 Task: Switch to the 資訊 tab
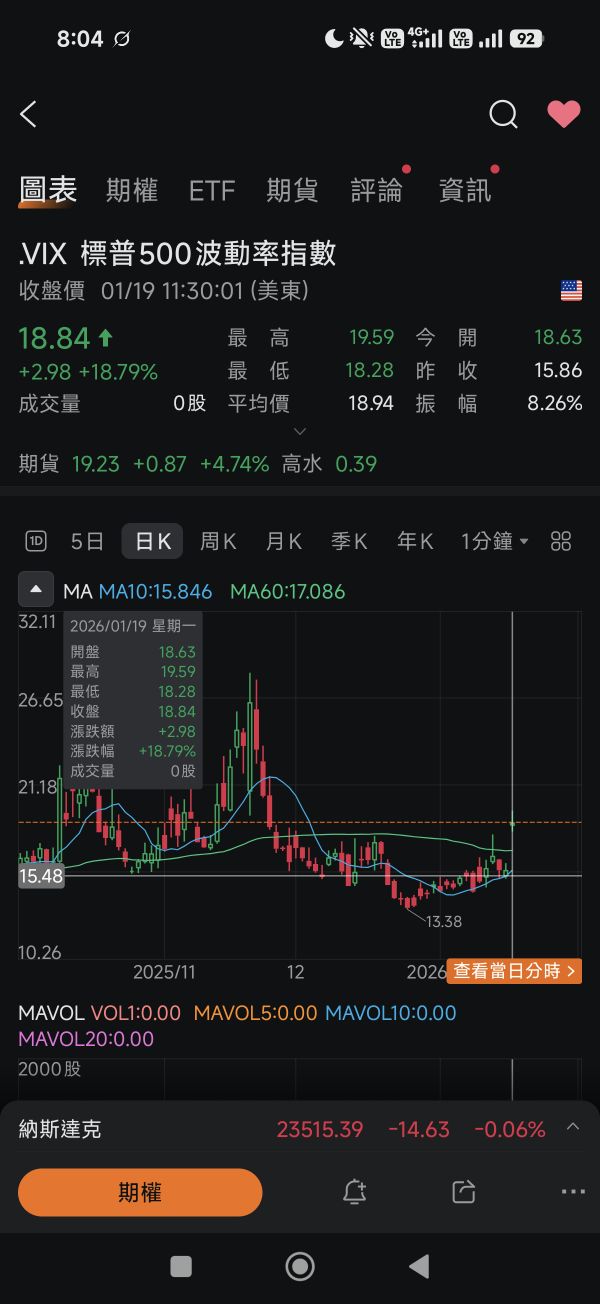coord(465,191)
